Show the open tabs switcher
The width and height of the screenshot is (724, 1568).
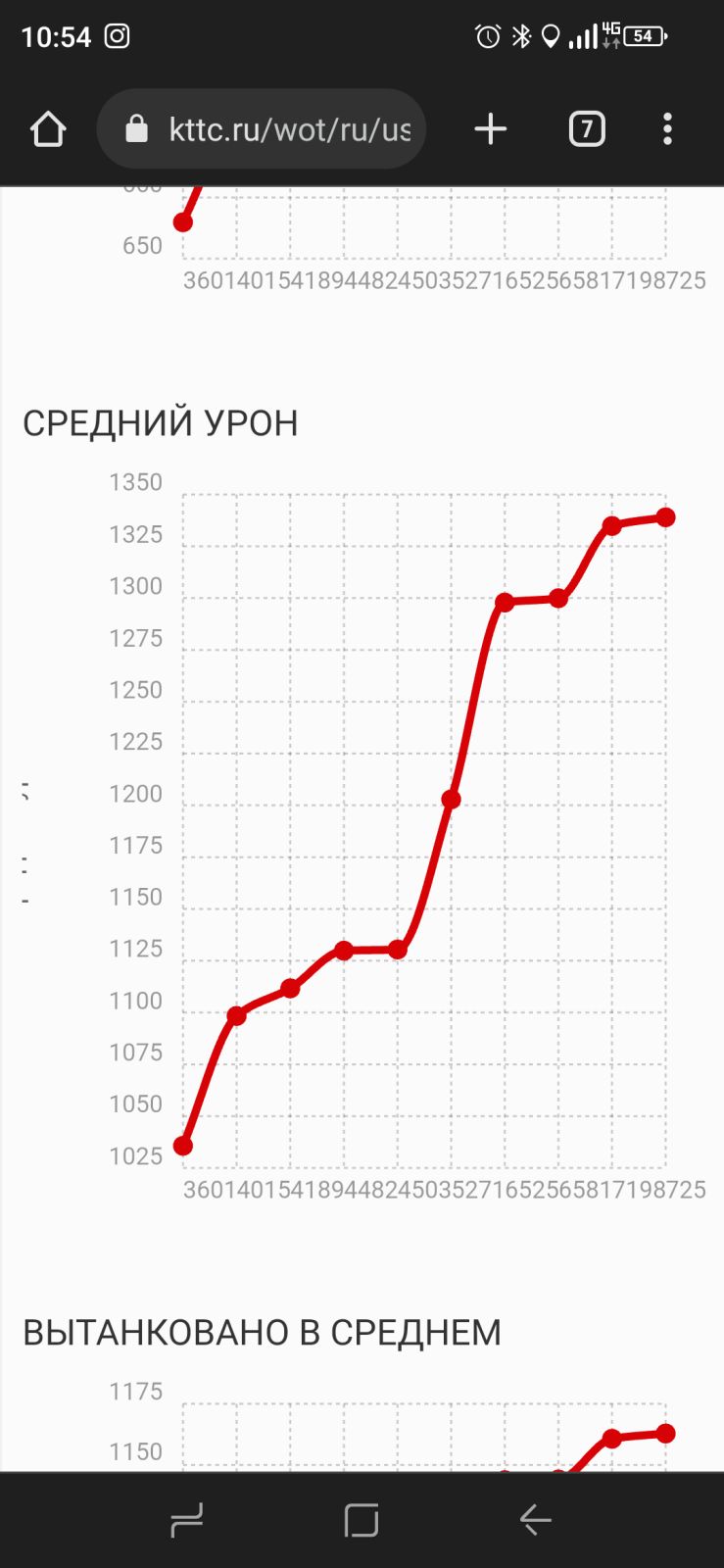pos(587,129)
